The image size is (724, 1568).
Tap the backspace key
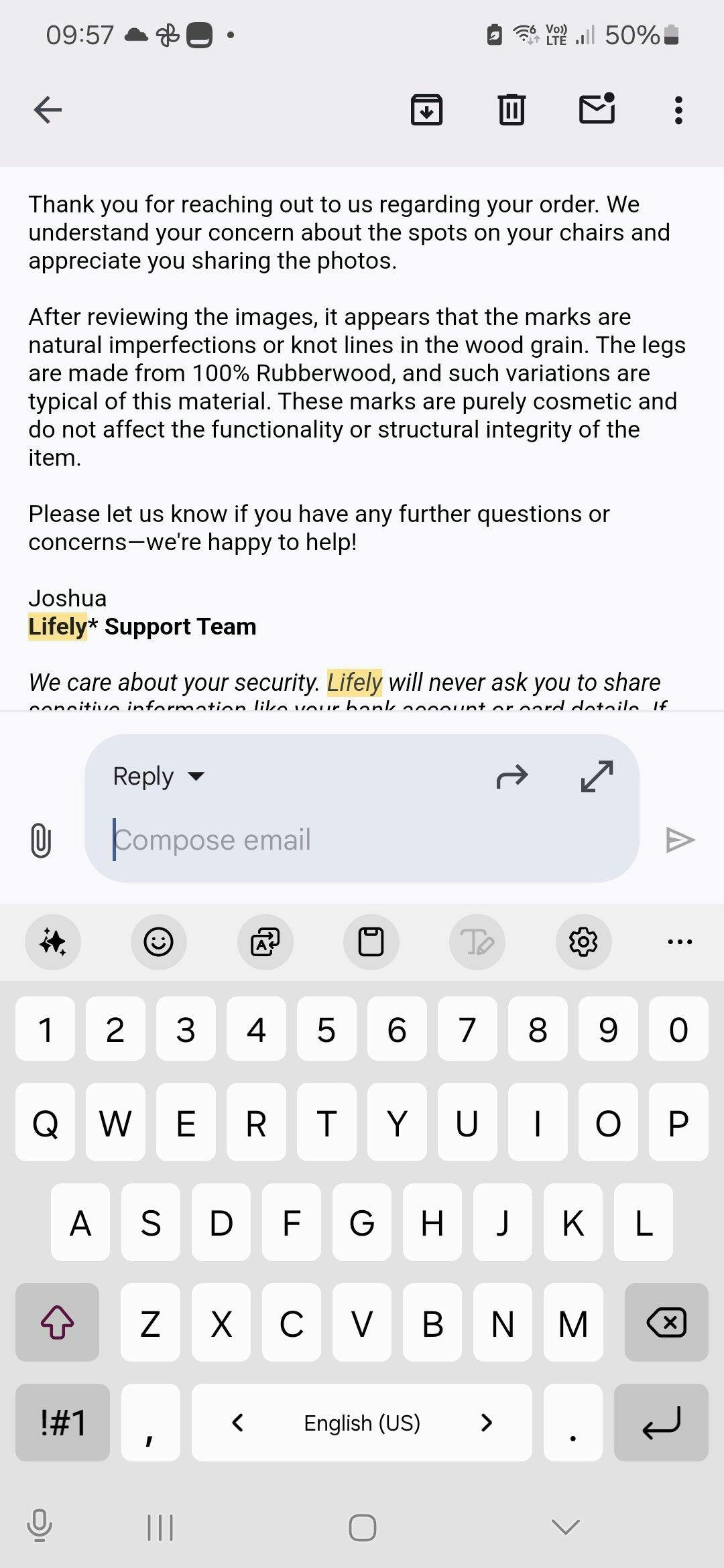click(666, 1323)
